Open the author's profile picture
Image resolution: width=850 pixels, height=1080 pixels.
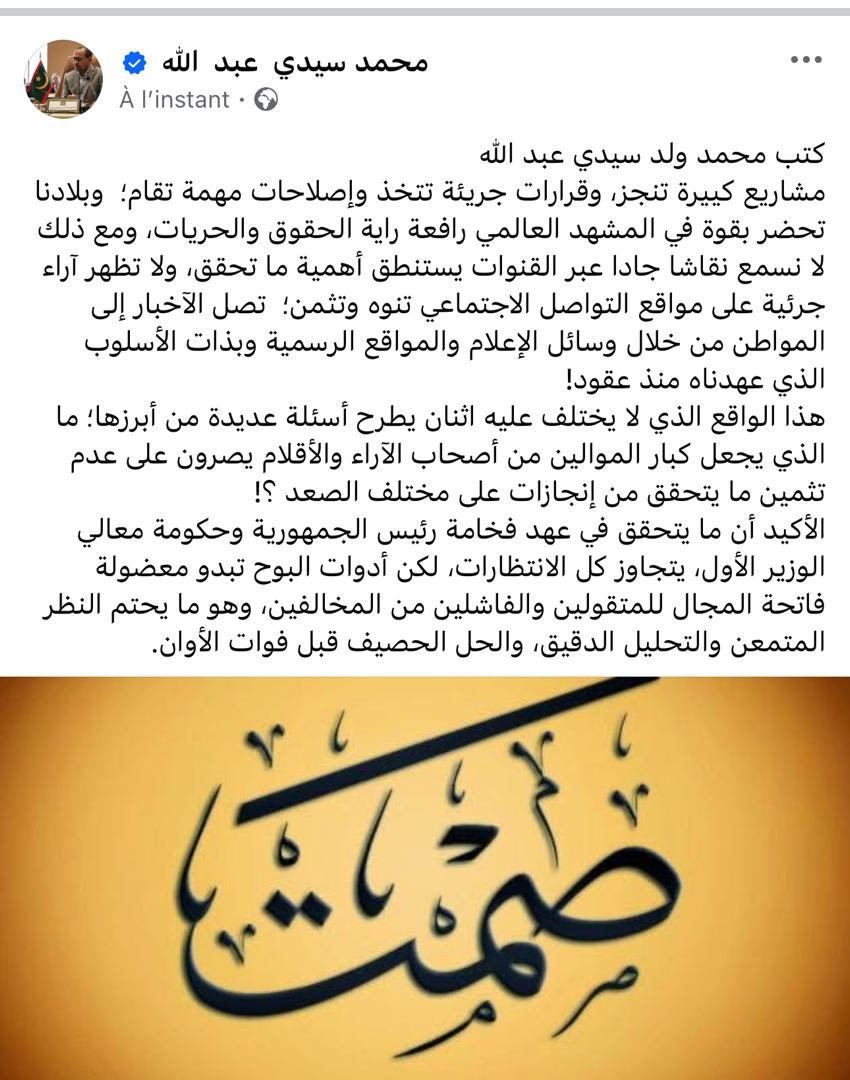click(x=64, y=79)
